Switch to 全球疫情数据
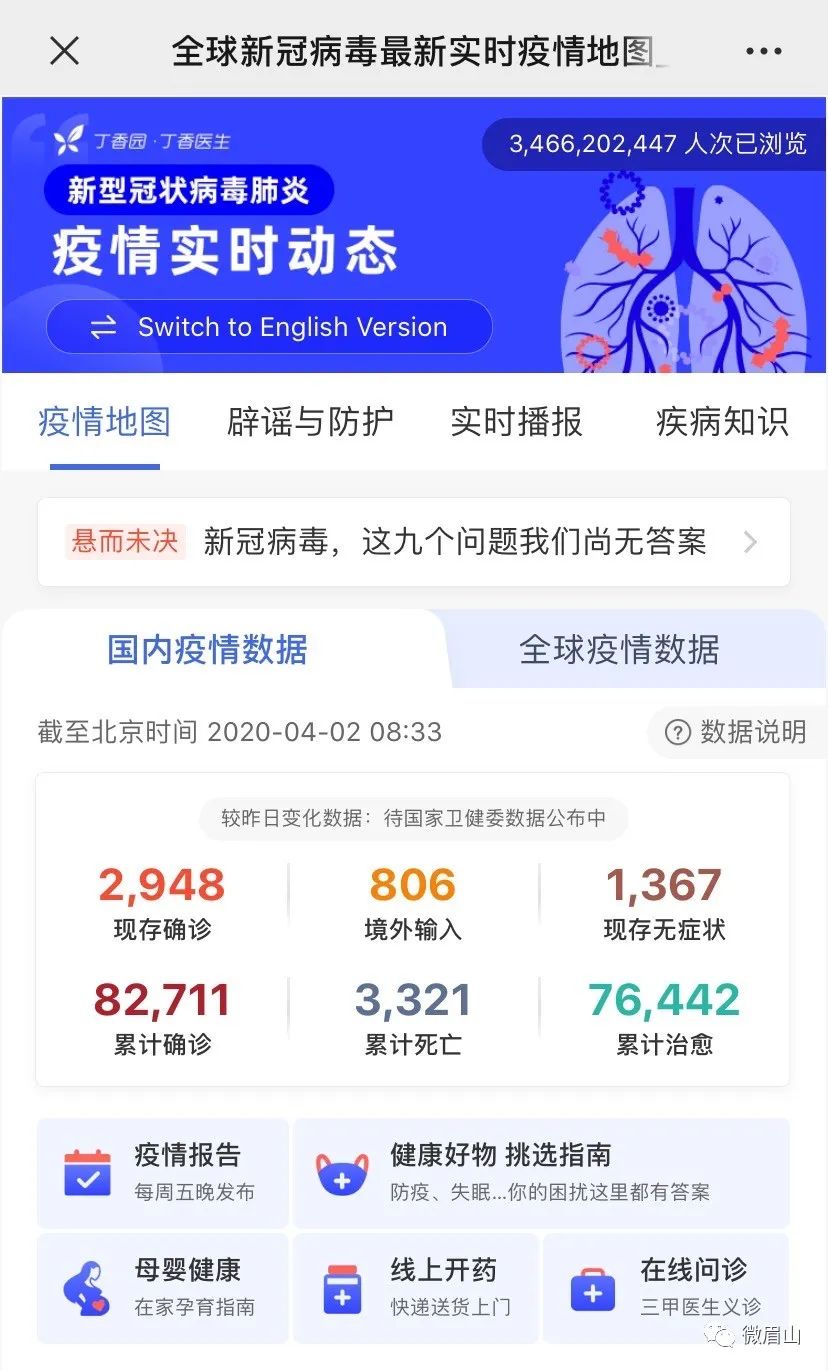The image size is (828, 1371). coord(620,650)
